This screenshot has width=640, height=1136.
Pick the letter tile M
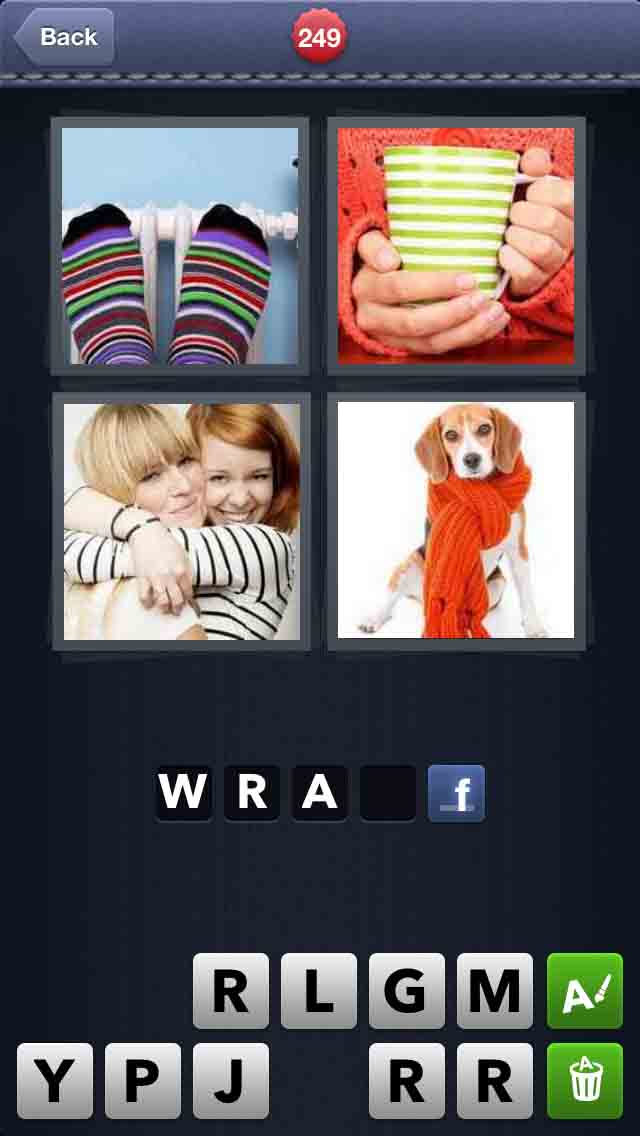coord(494,991)
